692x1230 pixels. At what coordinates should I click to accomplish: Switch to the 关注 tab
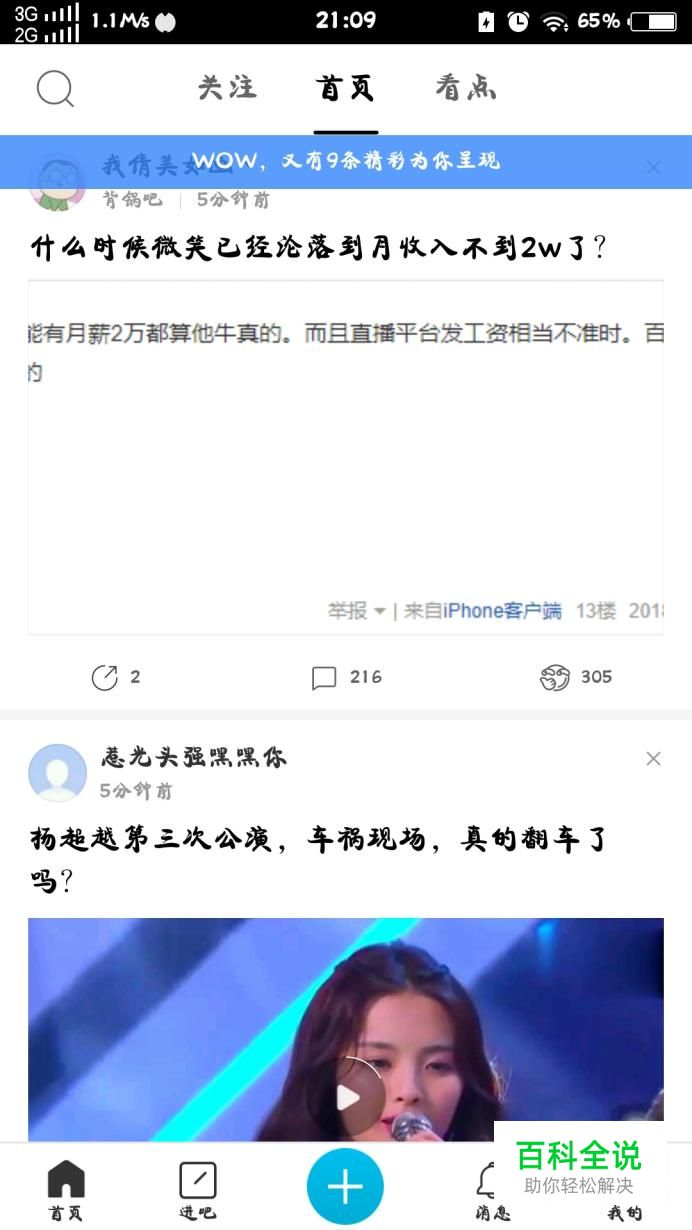pos(227,88)
